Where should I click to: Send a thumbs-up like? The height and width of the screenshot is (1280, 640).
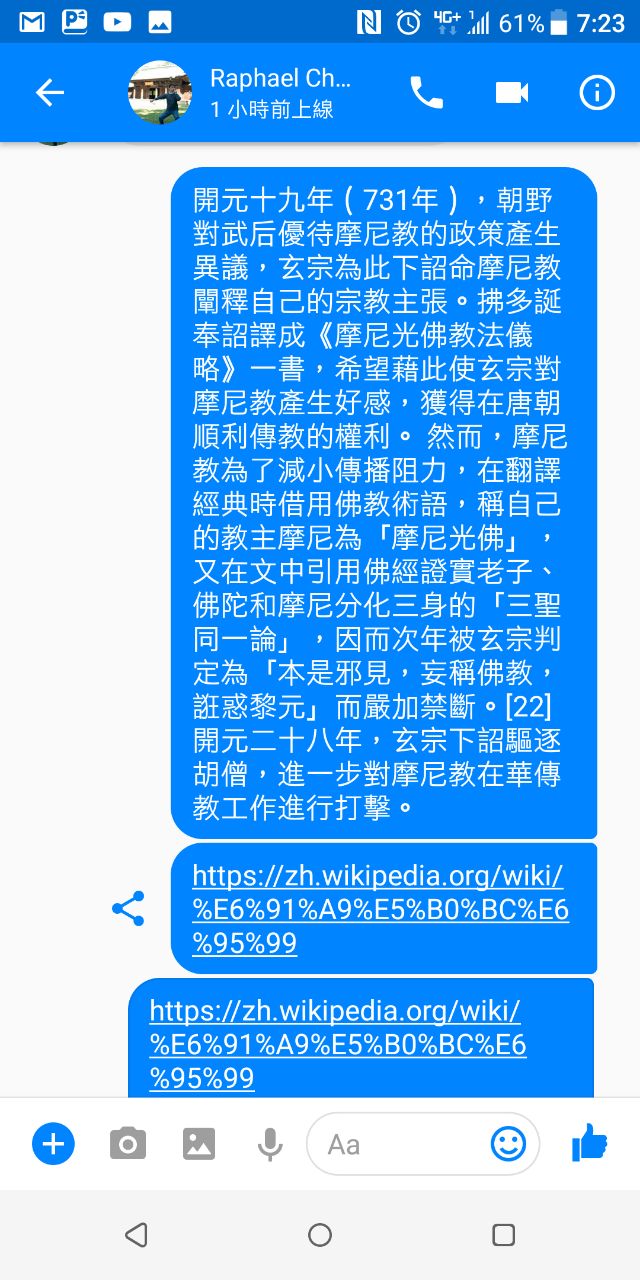pos(590,1141)
